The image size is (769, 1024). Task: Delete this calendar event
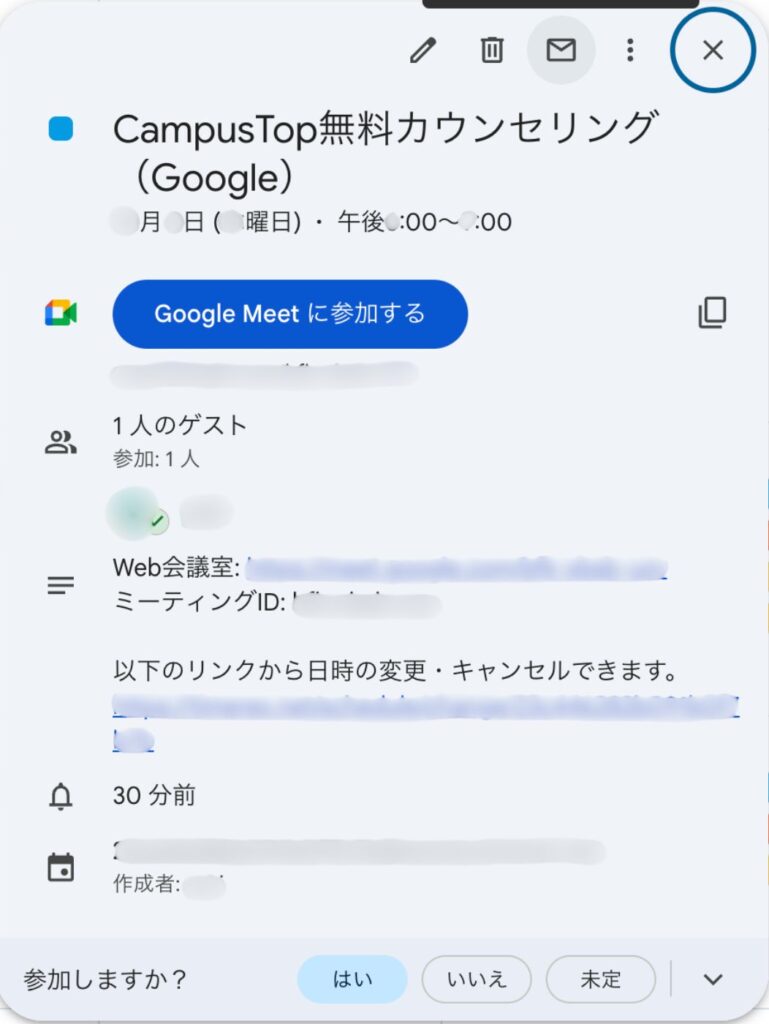tap(492, 50)
